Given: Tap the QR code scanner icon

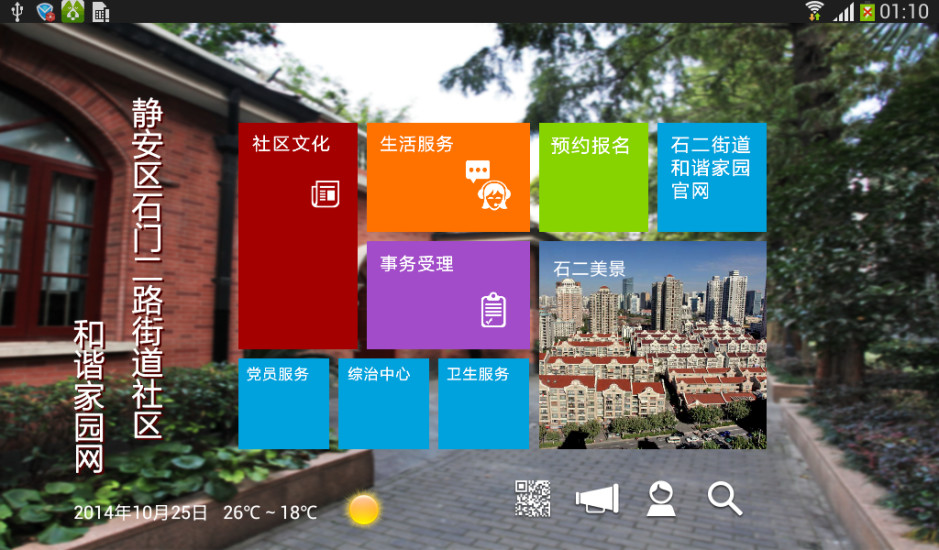Looking at the screenshot, I should pos(533,498).
